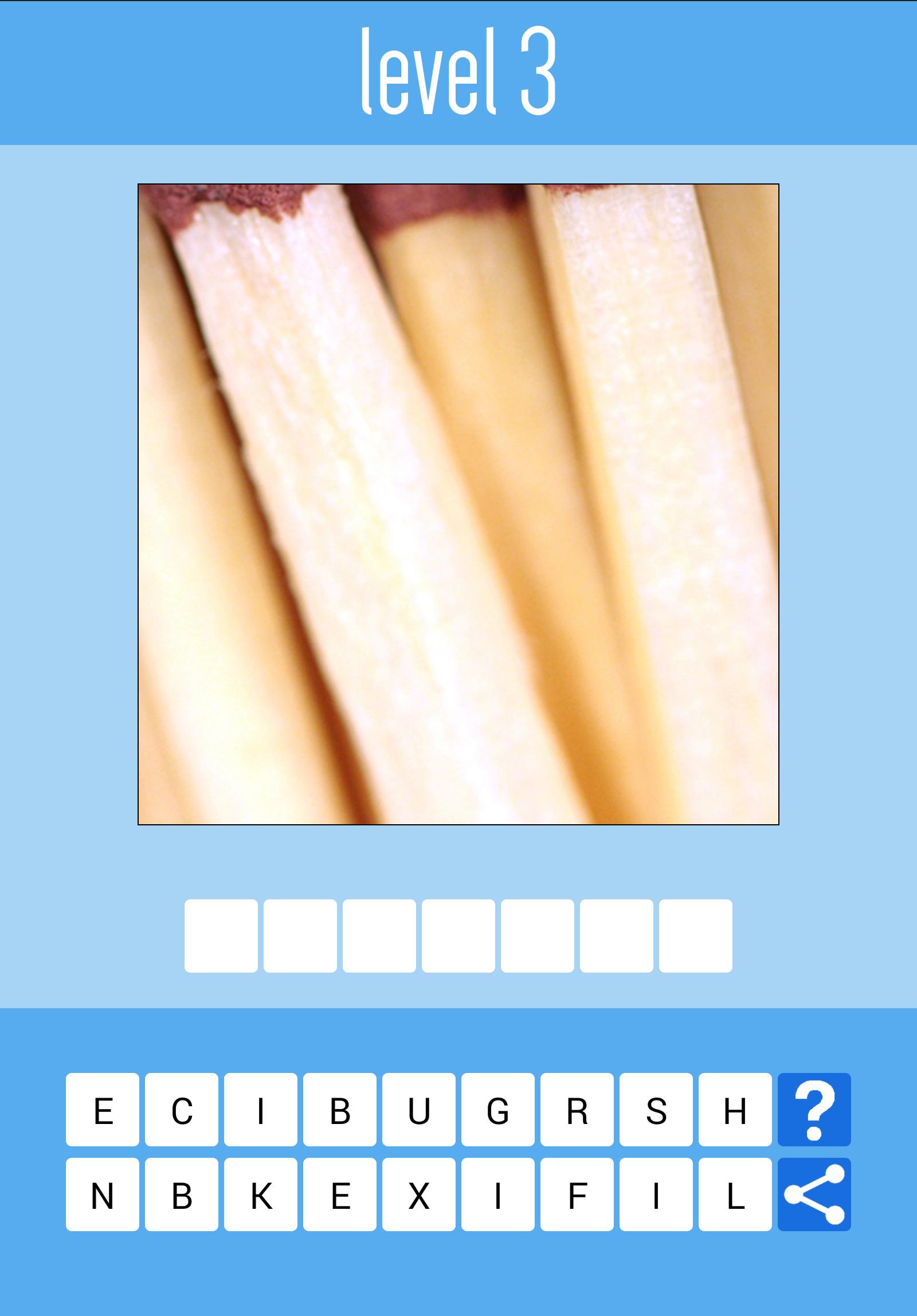Tap the letter R tile
The height and width of the screenshot is (1316, 917).
(x=577, y=1110)
